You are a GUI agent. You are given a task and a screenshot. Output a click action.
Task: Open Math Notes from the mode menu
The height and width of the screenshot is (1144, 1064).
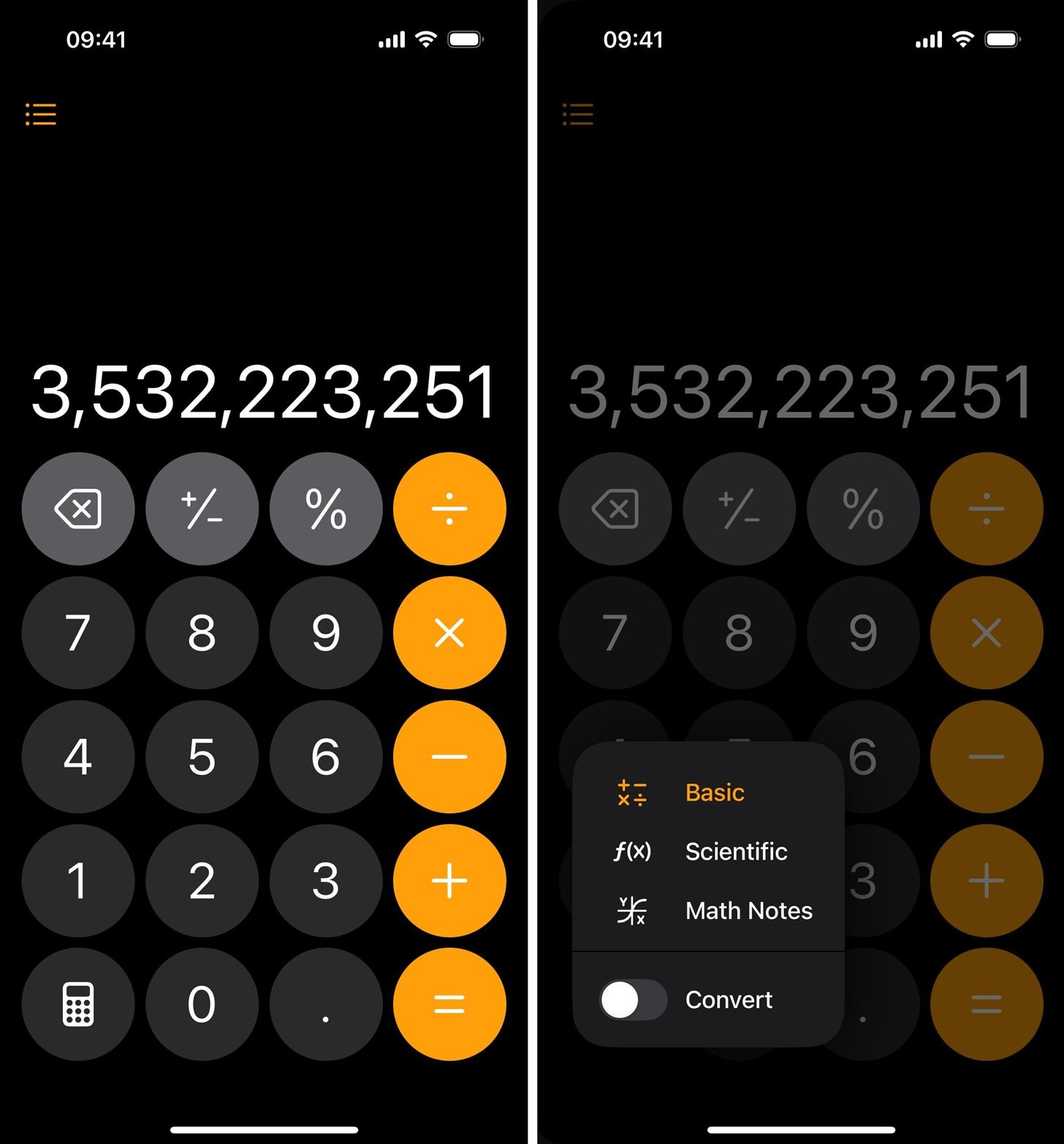point(748,911)
